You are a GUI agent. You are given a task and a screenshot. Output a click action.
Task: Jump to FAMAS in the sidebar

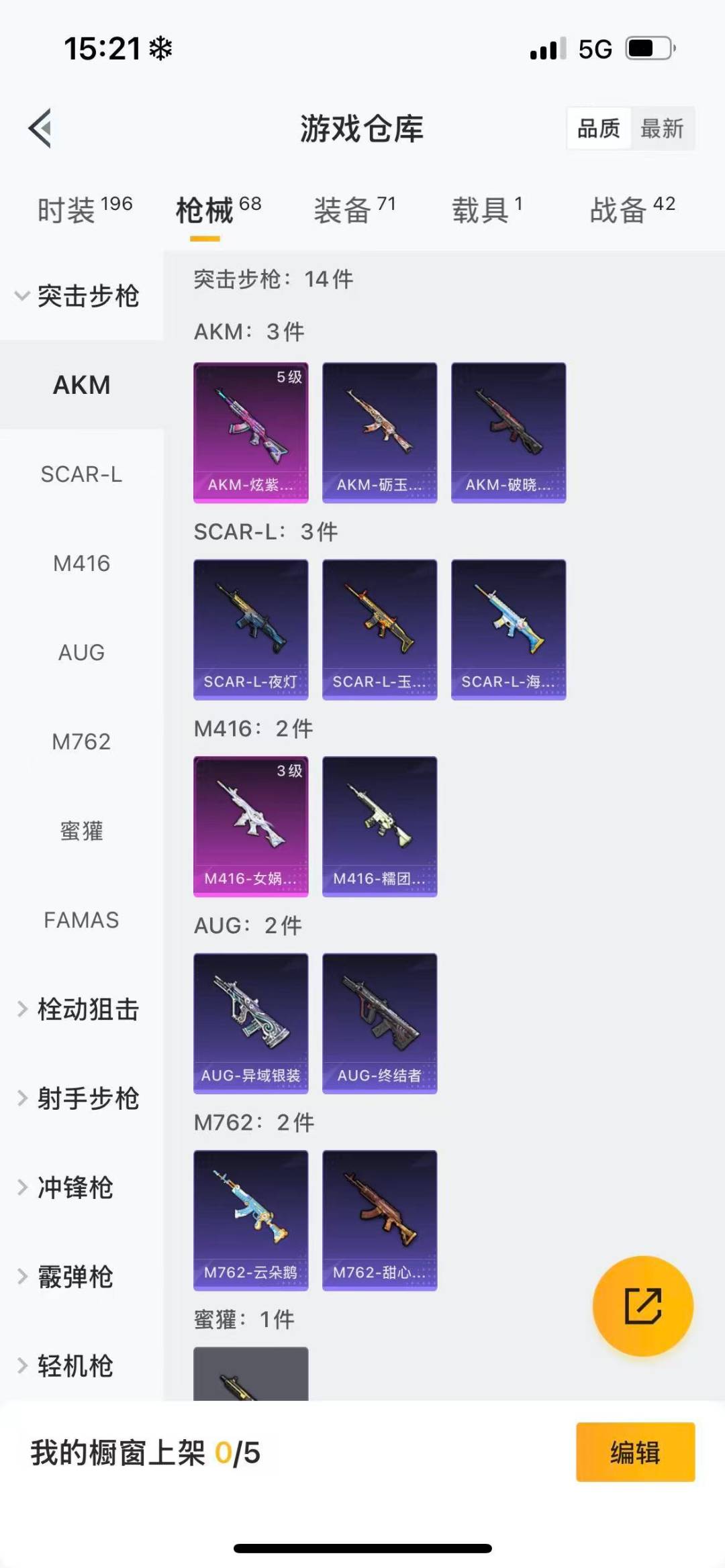coord(81,920)
